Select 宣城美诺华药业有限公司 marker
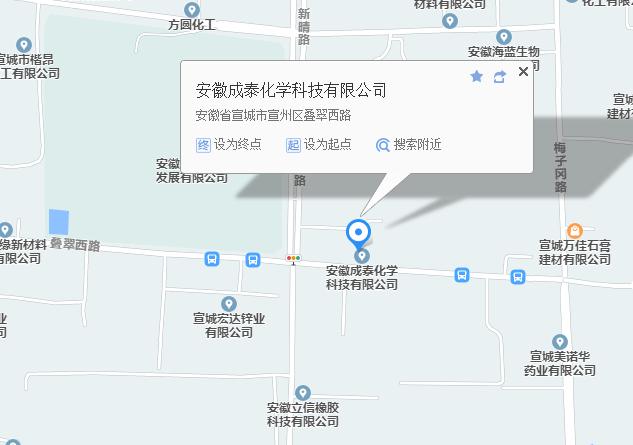 click(560, 342)
